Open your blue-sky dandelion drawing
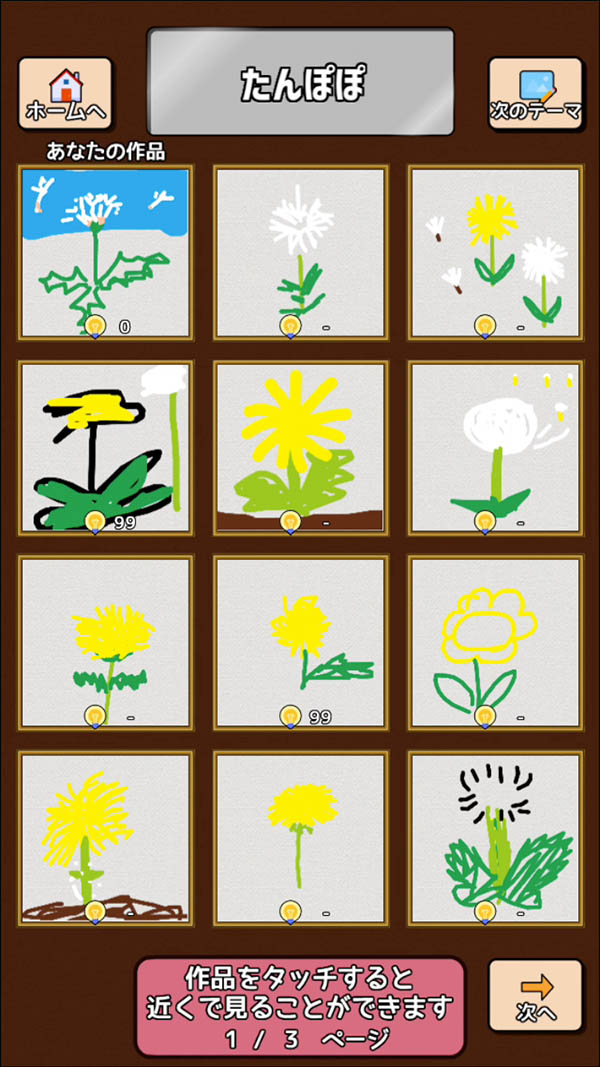The height and width of the screenshot is (1067, 600). [106, 252]
